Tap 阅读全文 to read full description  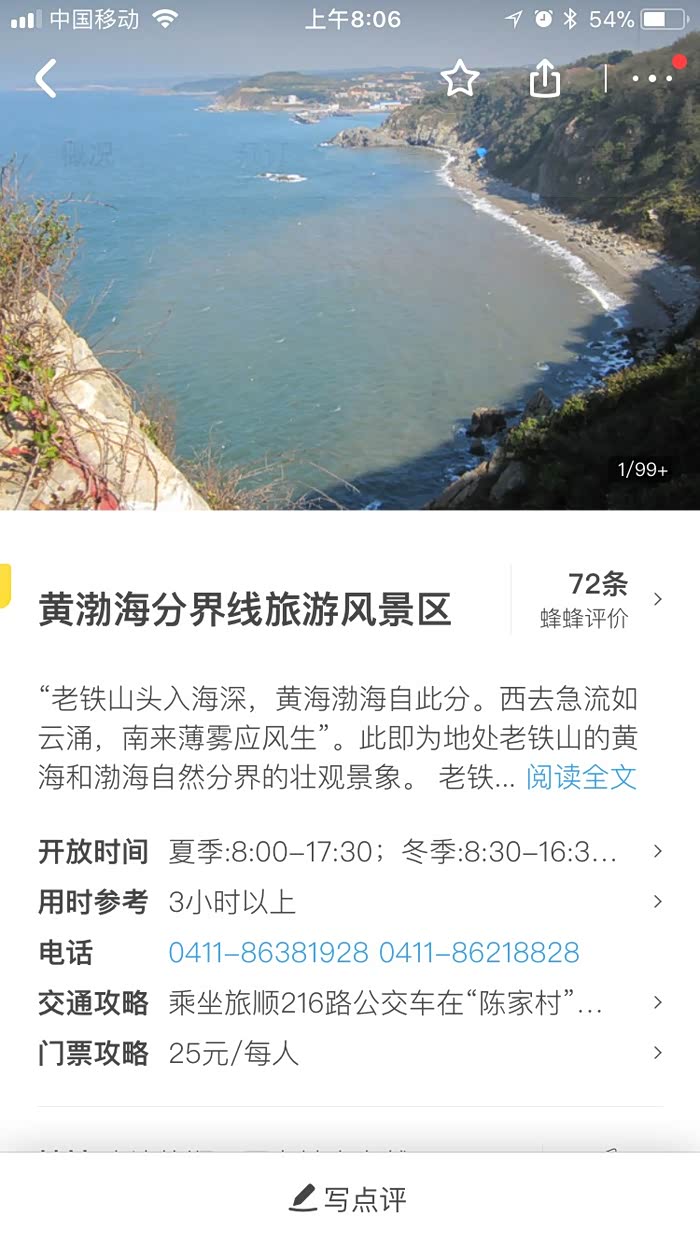click(581, 777)
